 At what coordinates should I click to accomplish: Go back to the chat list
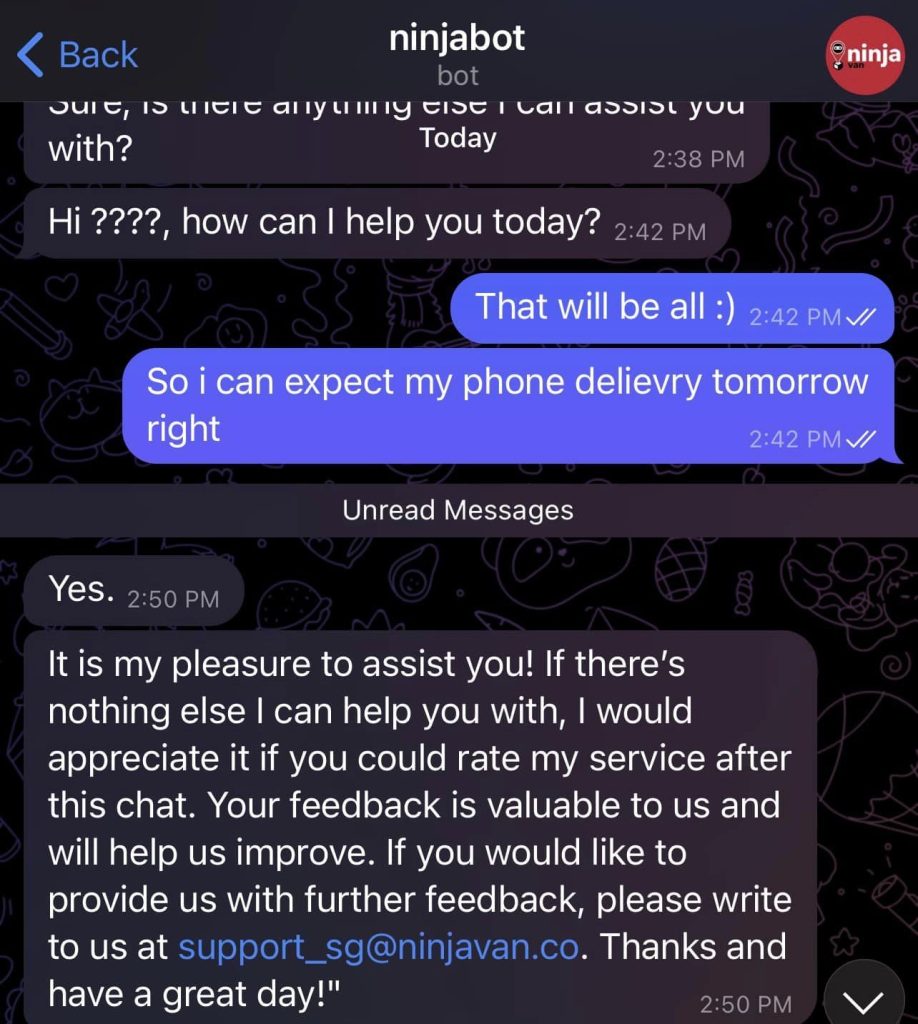[x=78, y=54]
